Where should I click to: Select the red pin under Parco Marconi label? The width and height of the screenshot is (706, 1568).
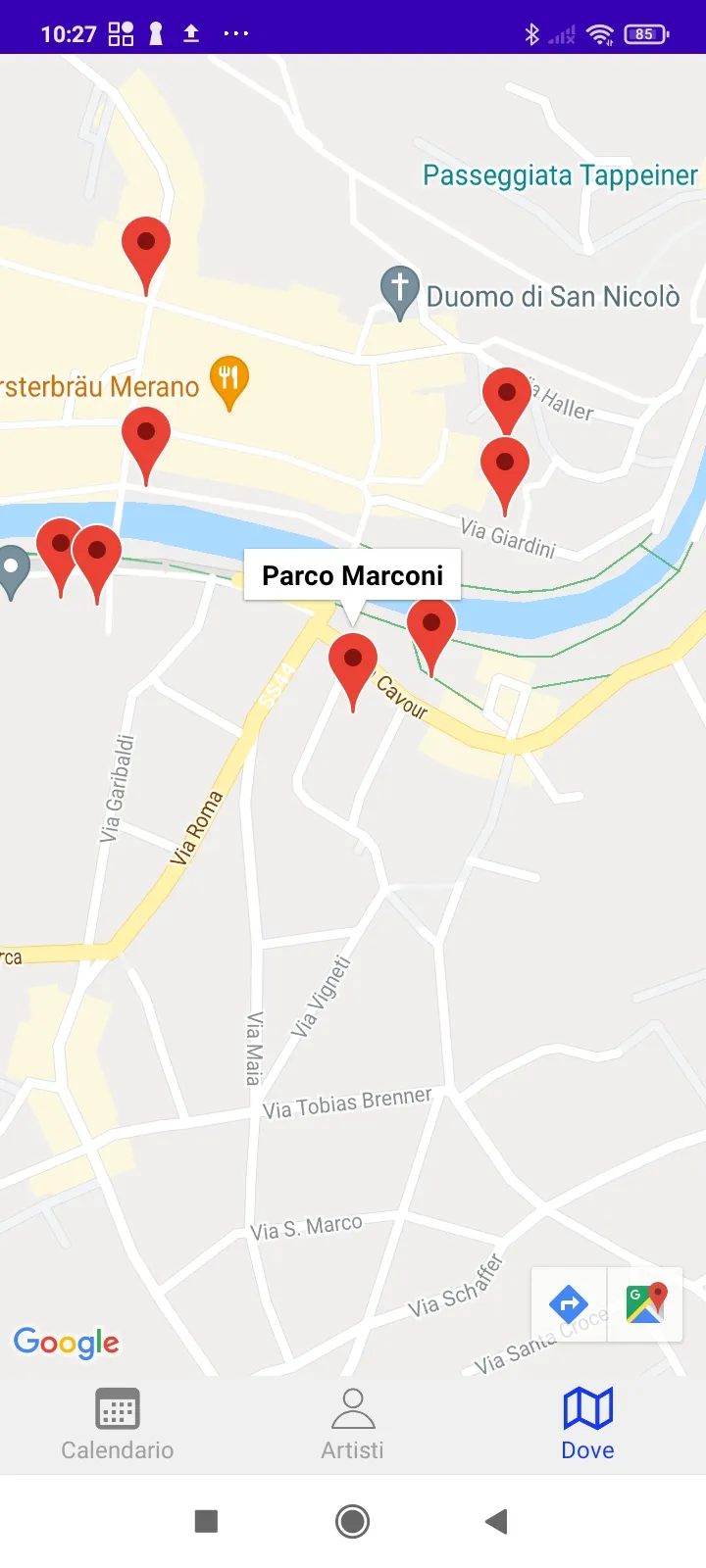coord(353,662)
